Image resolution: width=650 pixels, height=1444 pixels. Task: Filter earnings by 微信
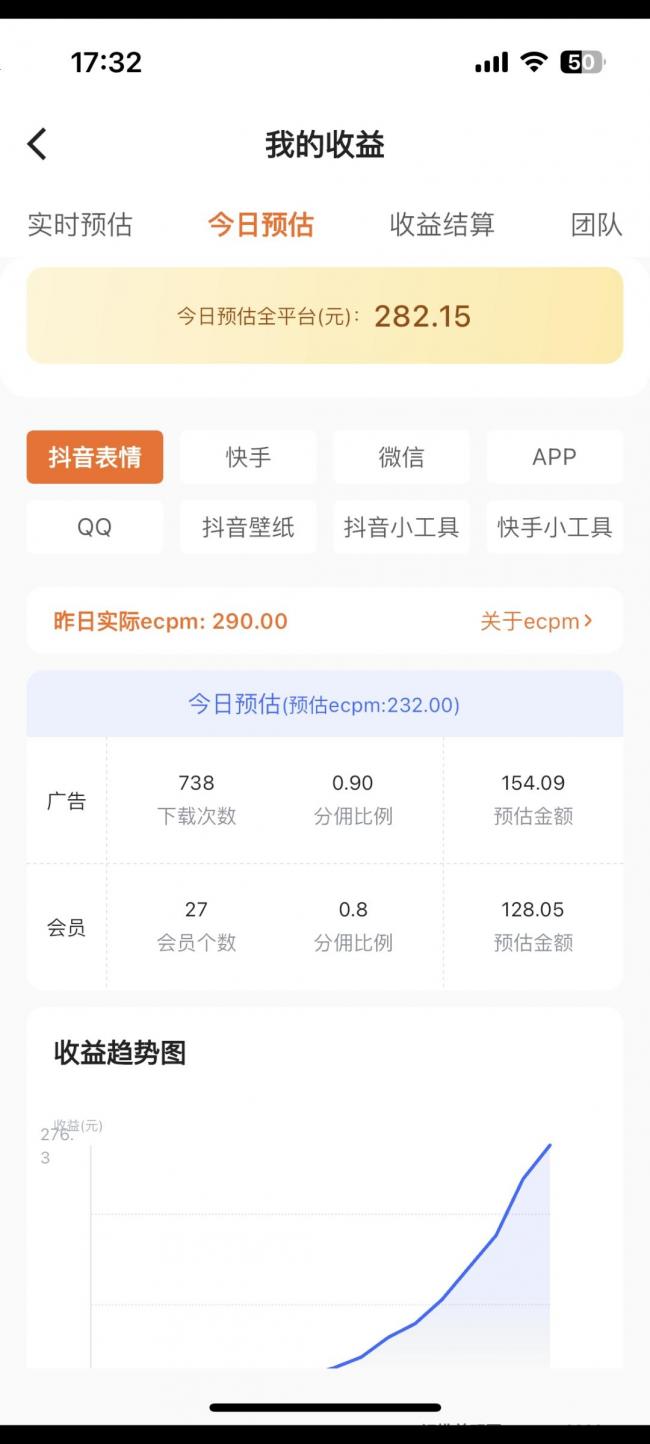(401, 457)
